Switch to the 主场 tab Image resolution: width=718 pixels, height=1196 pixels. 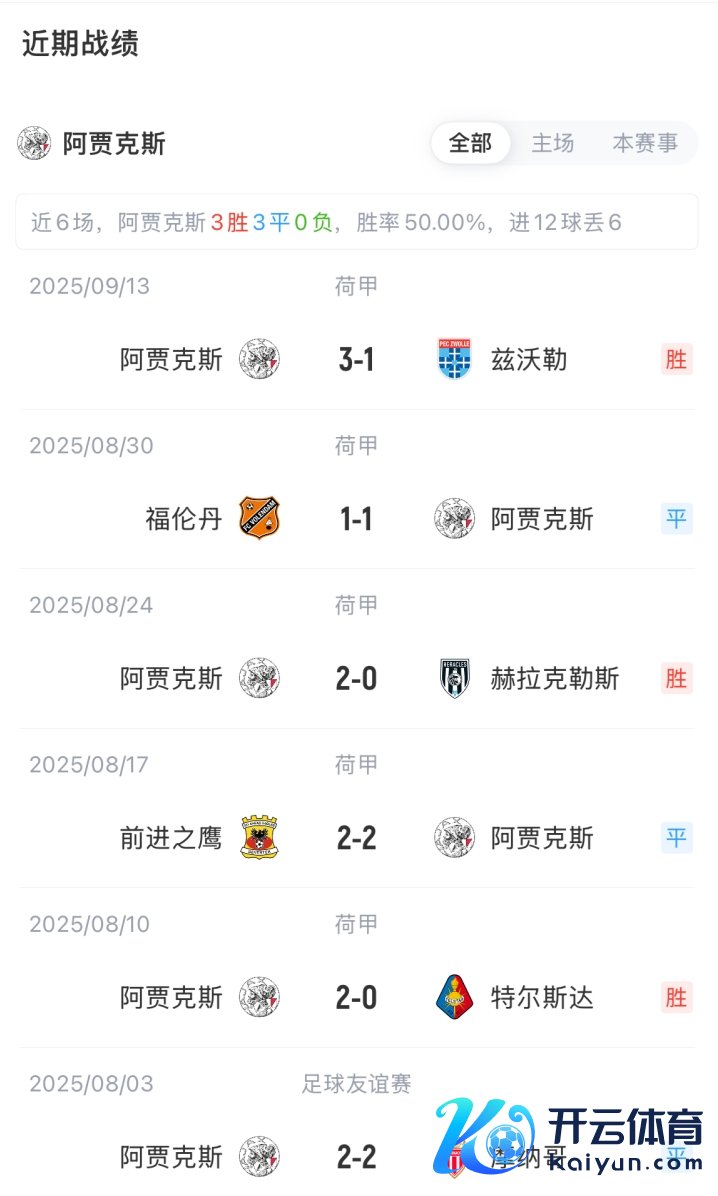point(552,143)
